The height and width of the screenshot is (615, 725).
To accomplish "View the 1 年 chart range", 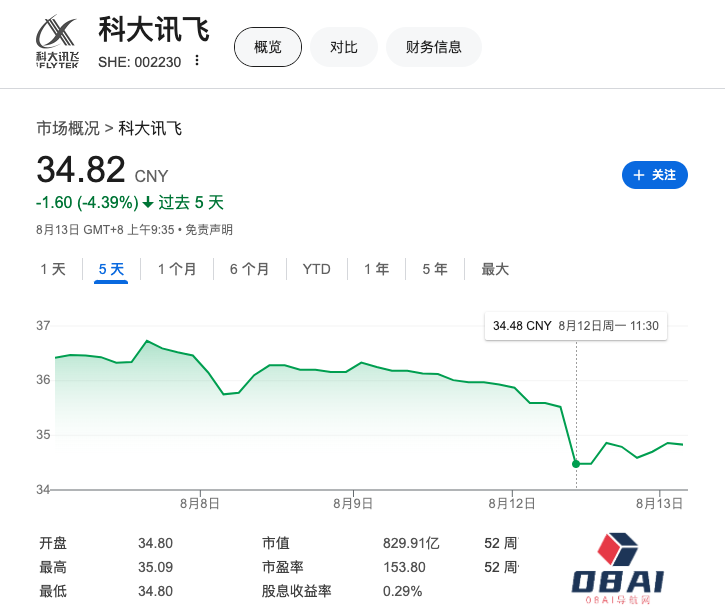I will click(377, 269).
